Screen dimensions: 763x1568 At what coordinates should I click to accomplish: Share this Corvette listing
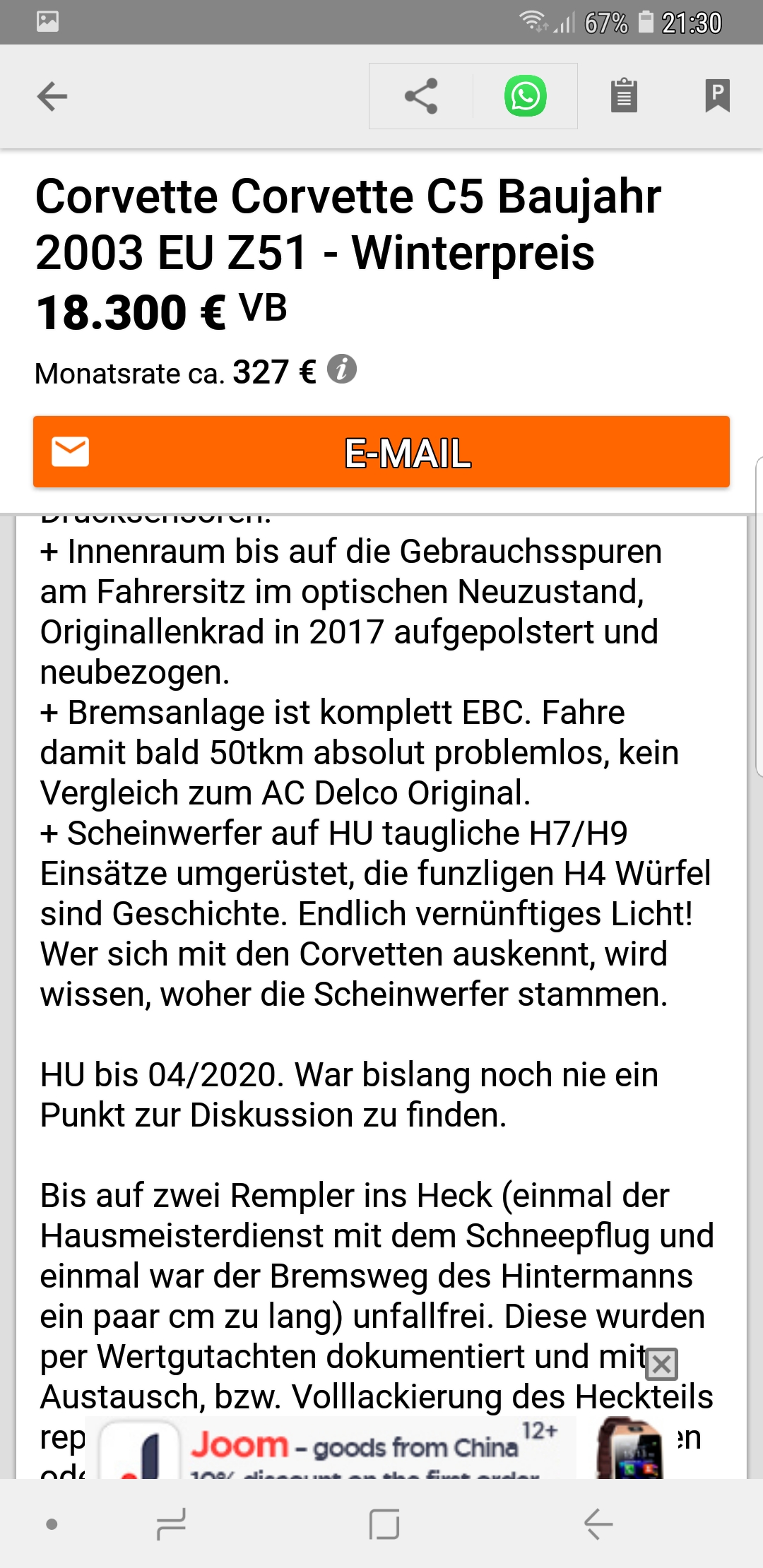pyautogui.click(x=421, y=96)
